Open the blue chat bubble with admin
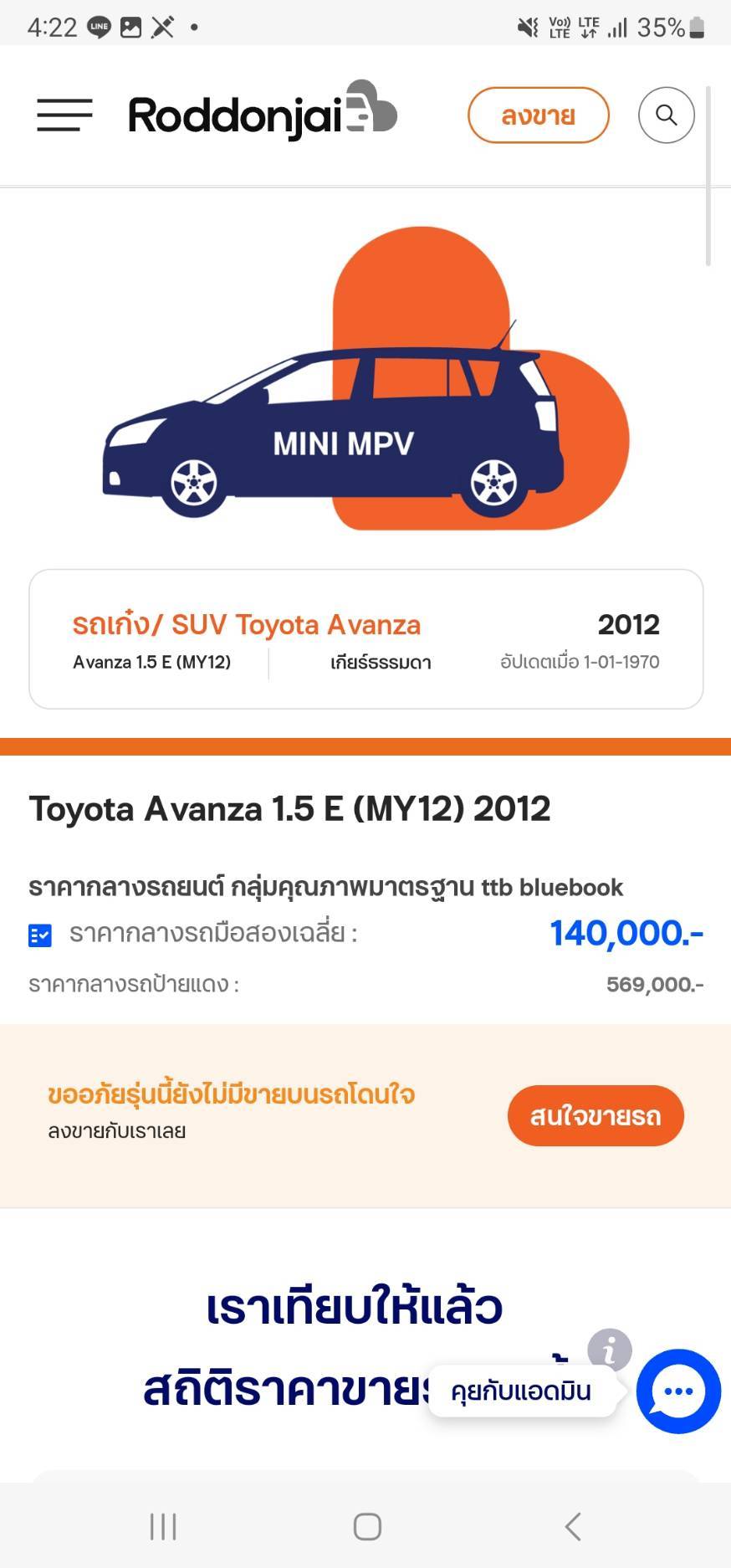Viewport: 731px width, 1568px height. [677, 1391]
